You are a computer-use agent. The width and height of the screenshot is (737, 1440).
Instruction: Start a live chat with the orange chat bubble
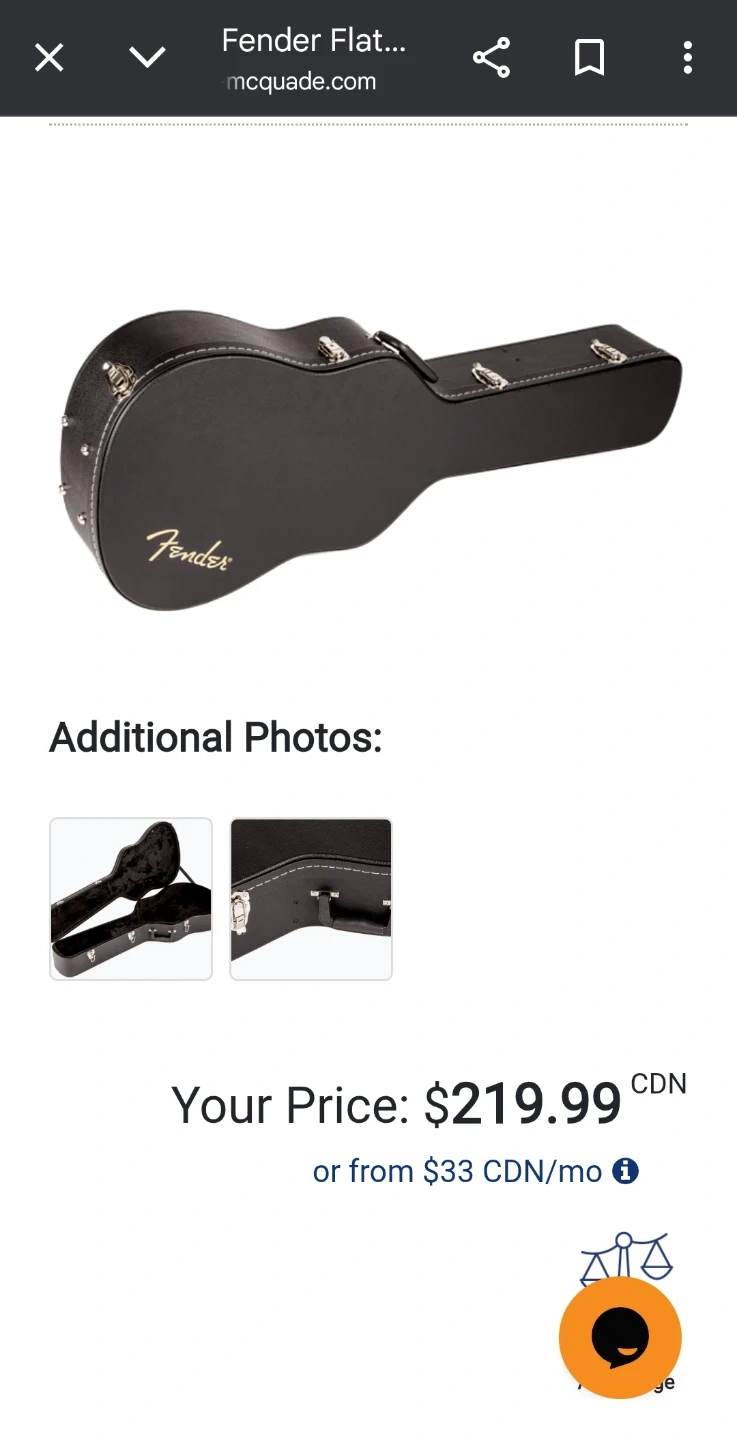620,1337
